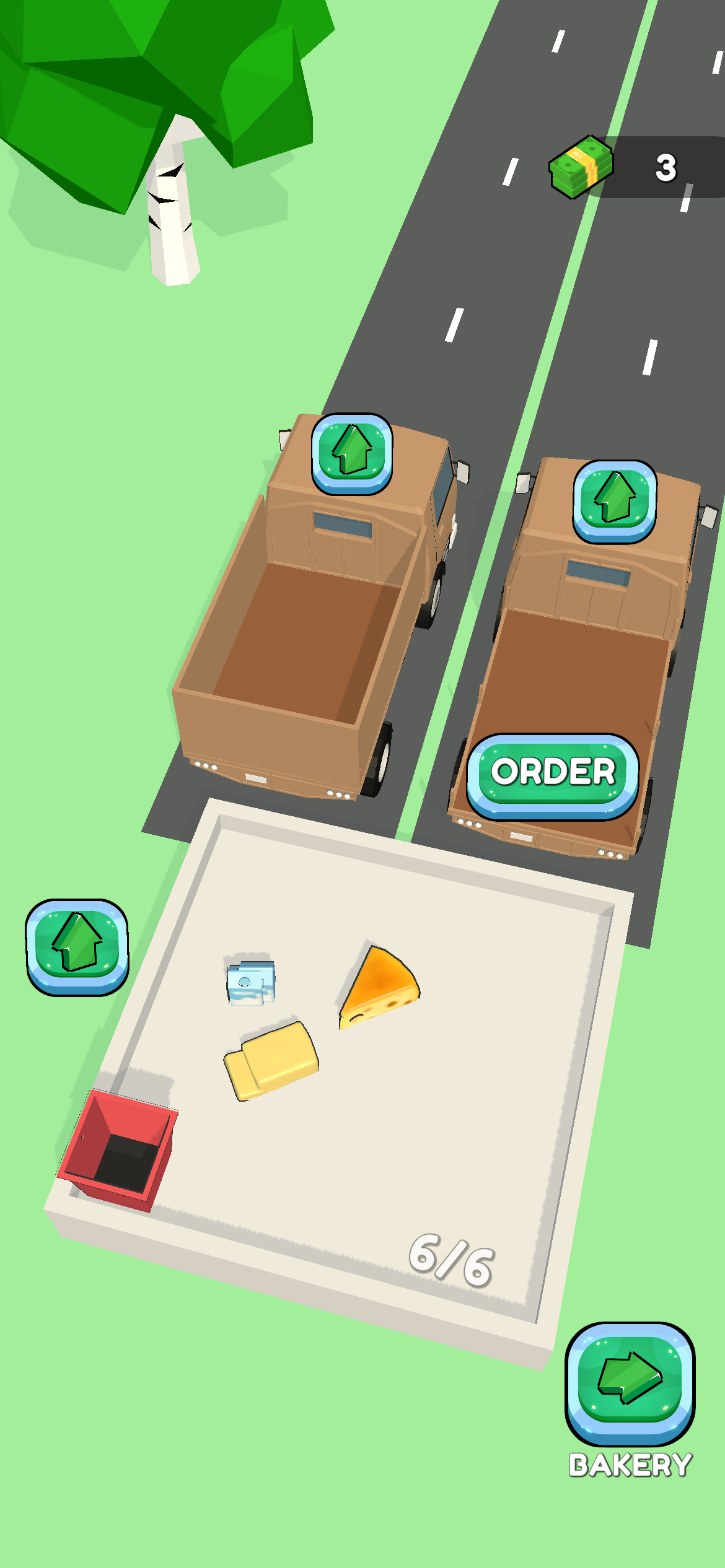Tap the ORDER button on the truck
This screenshot has width=725, height=1568.
pyautogui.click(x=552, y=774)
